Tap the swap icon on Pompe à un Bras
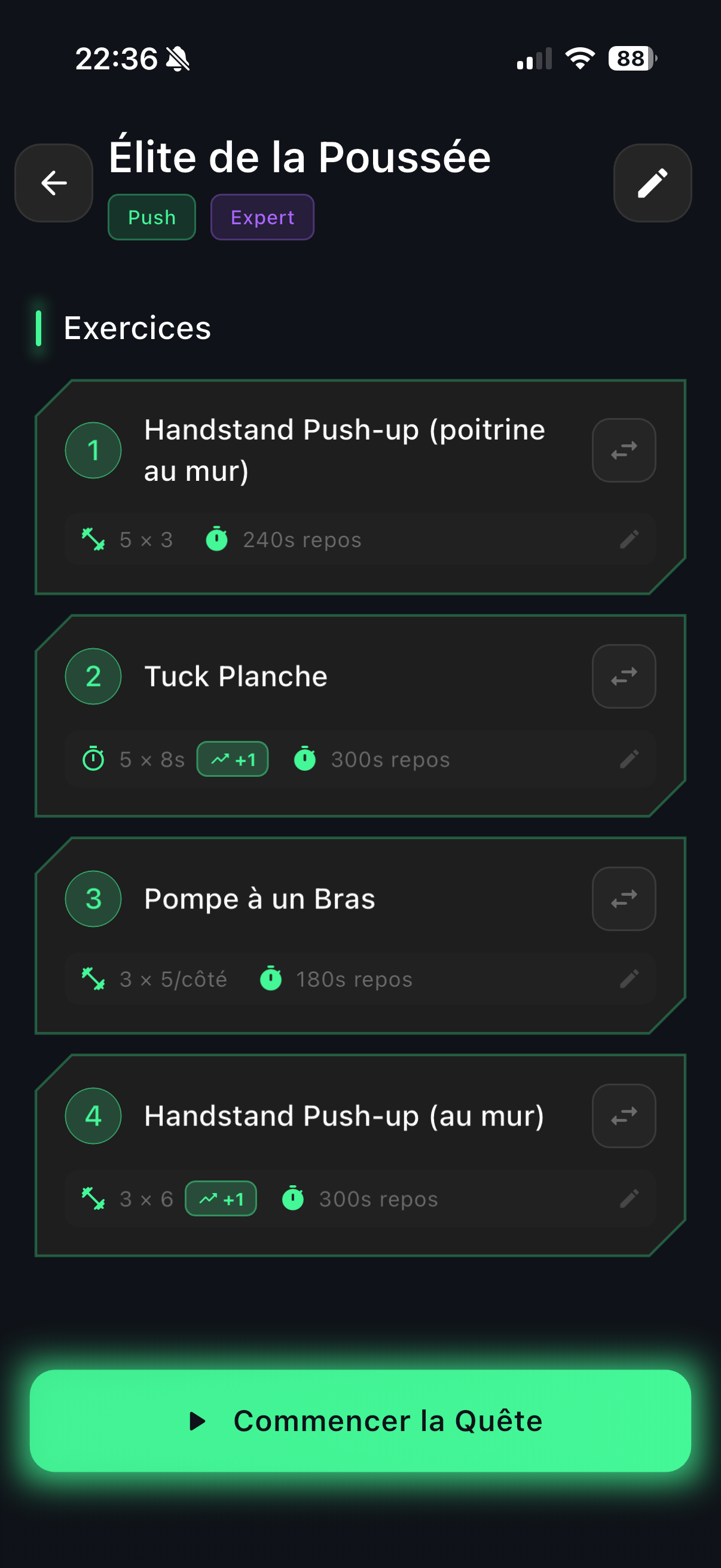Viewport: 721px width, 1568px height. coord(624,898)
